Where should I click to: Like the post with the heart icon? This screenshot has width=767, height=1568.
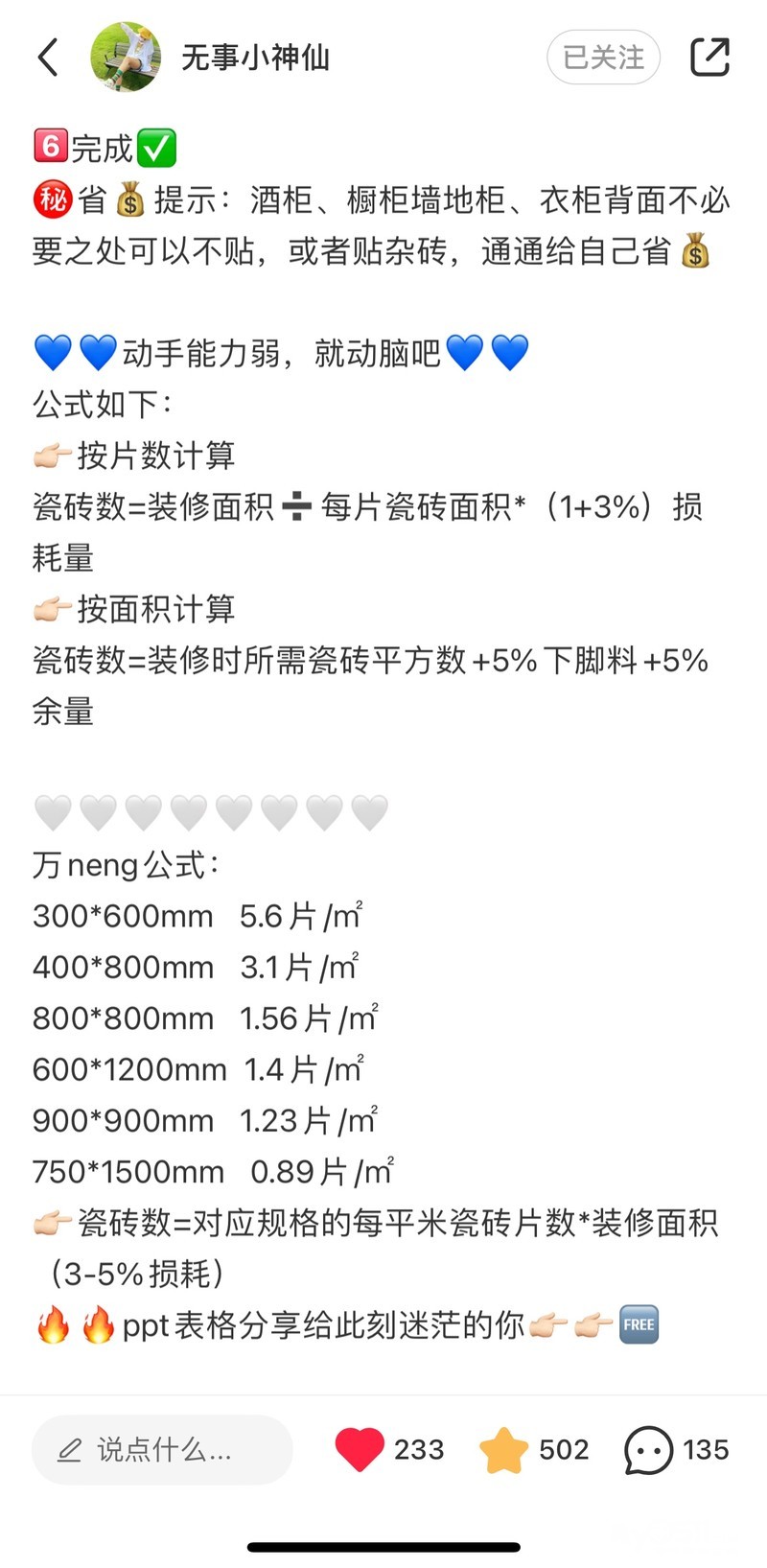click(x=360, y=1449)
